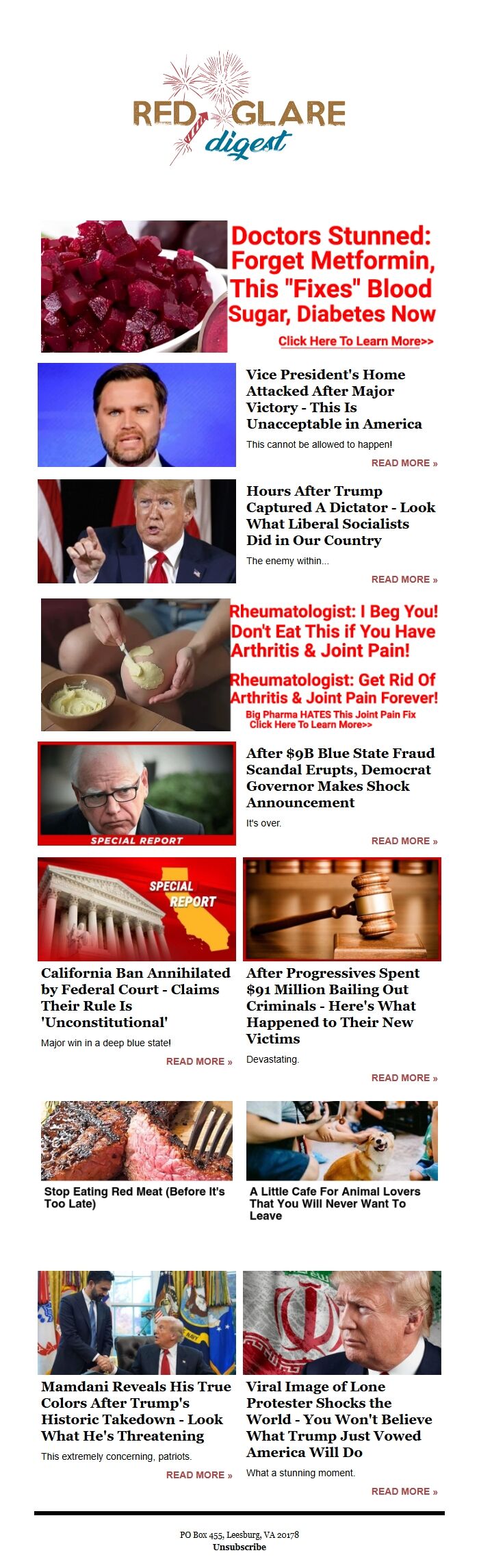
Task: Open the blood sugar ad's Click Here To Learn More link
Action: coord(355,341)
